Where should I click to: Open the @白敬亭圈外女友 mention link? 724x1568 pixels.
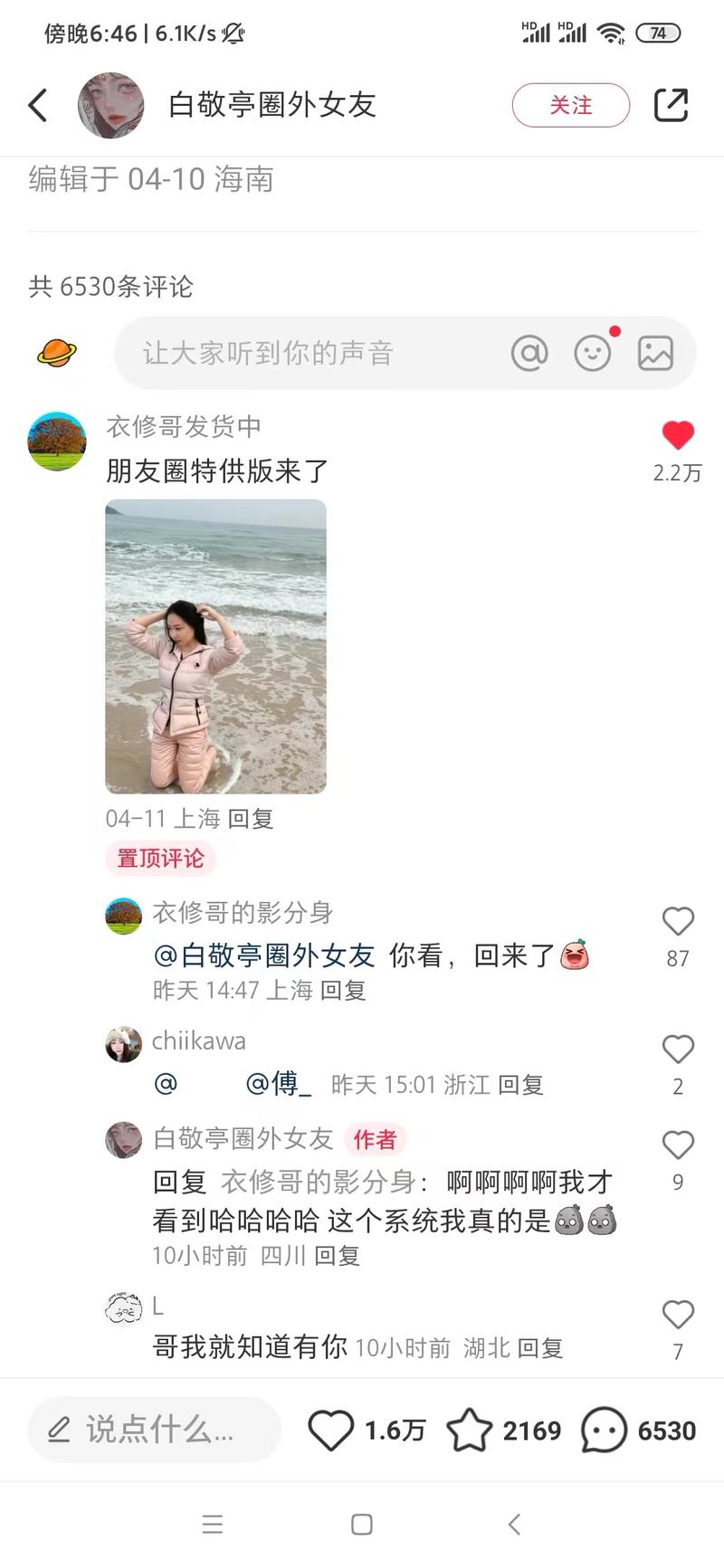pyautogui.click(x=263, y=955)
